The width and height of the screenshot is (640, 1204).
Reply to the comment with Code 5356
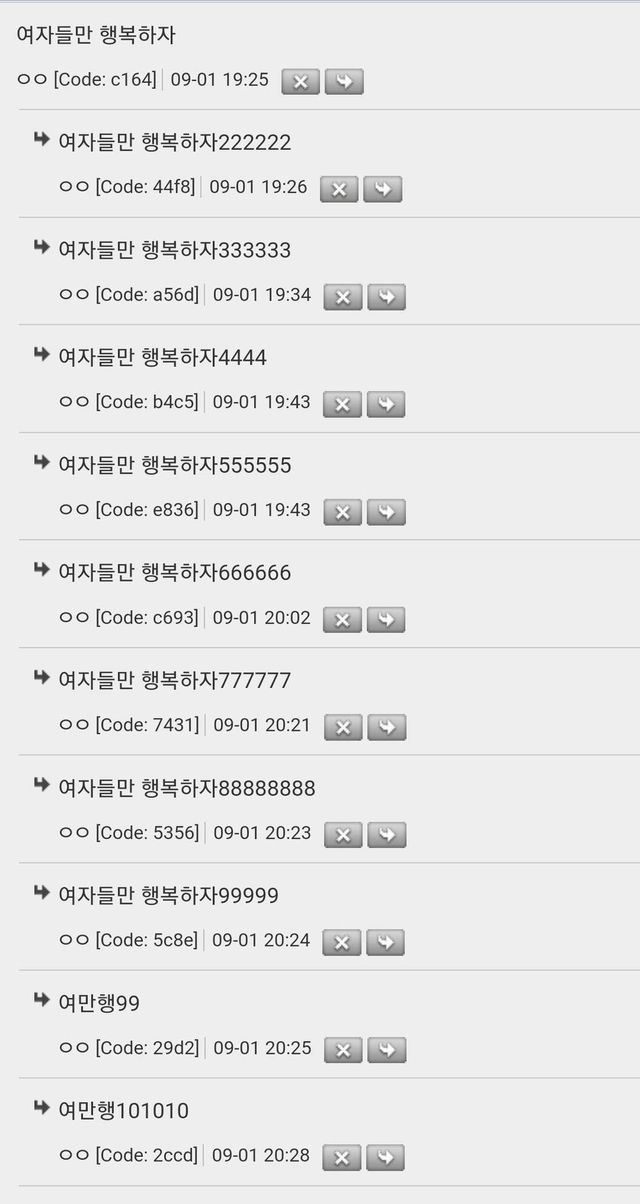coord(386,835)
